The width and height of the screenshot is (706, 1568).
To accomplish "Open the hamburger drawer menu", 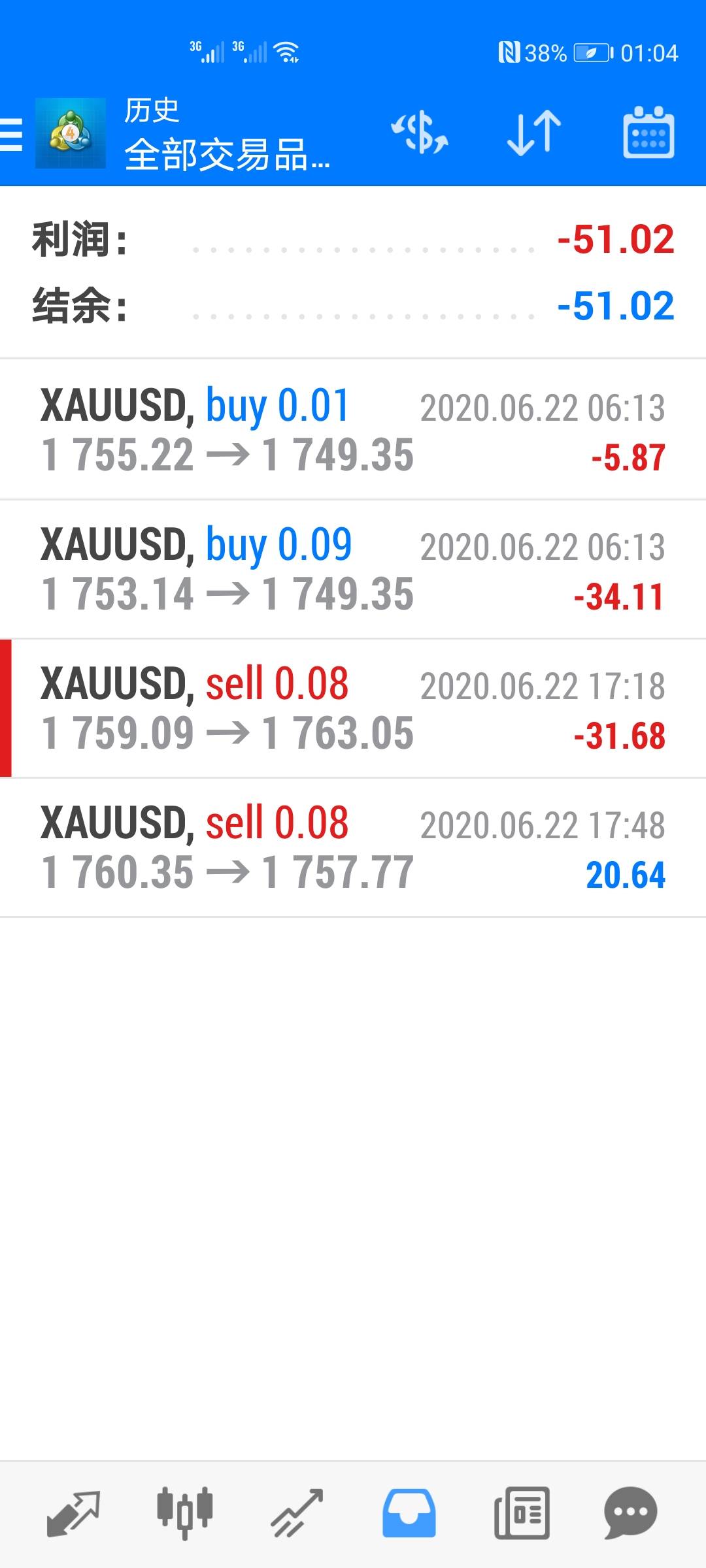I will click(12, 135).
